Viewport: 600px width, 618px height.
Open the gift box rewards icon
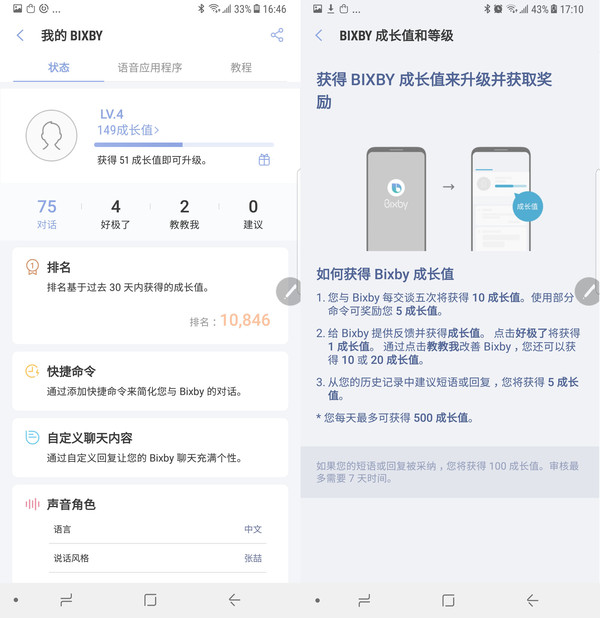[x=264, y=160]
